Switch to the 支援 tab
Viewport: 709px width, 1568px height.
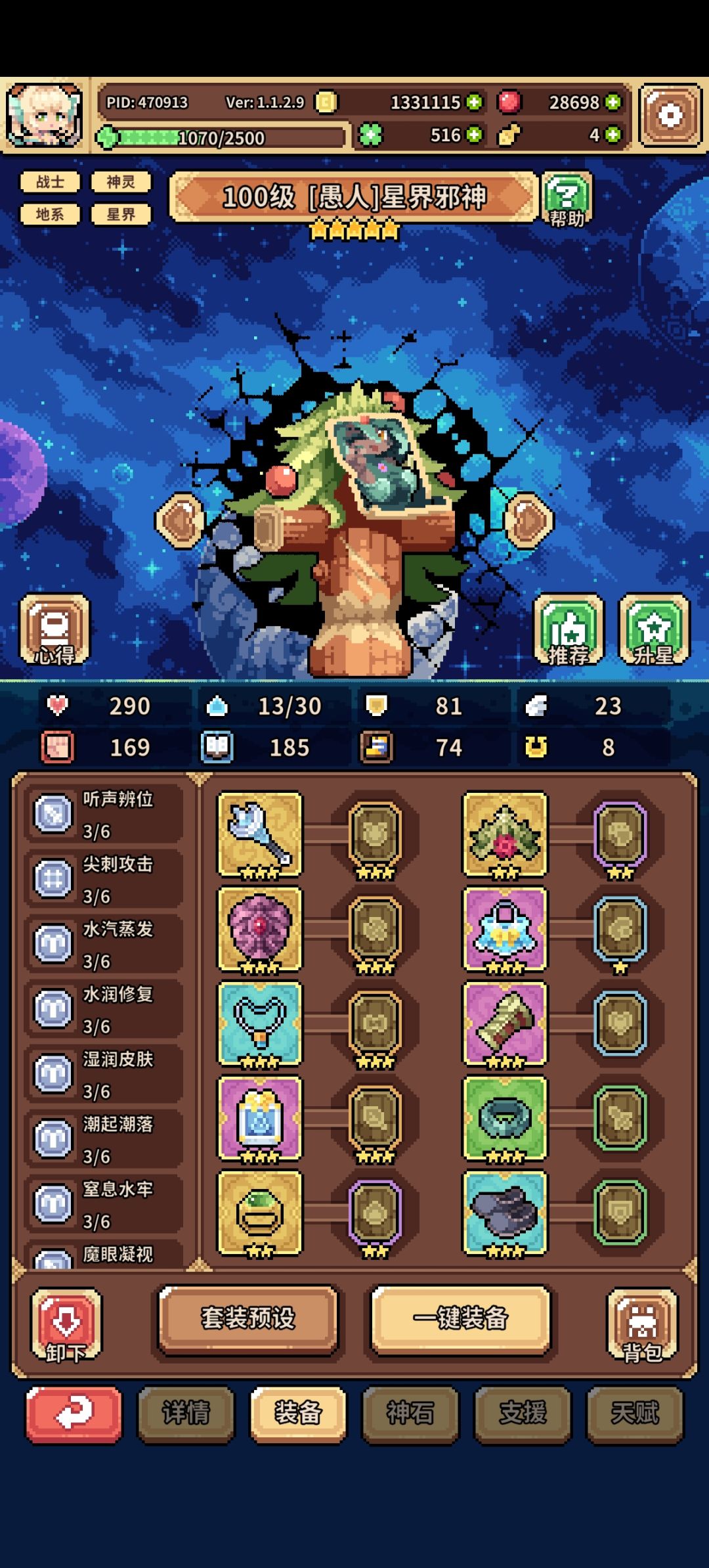click(523, 1415)
